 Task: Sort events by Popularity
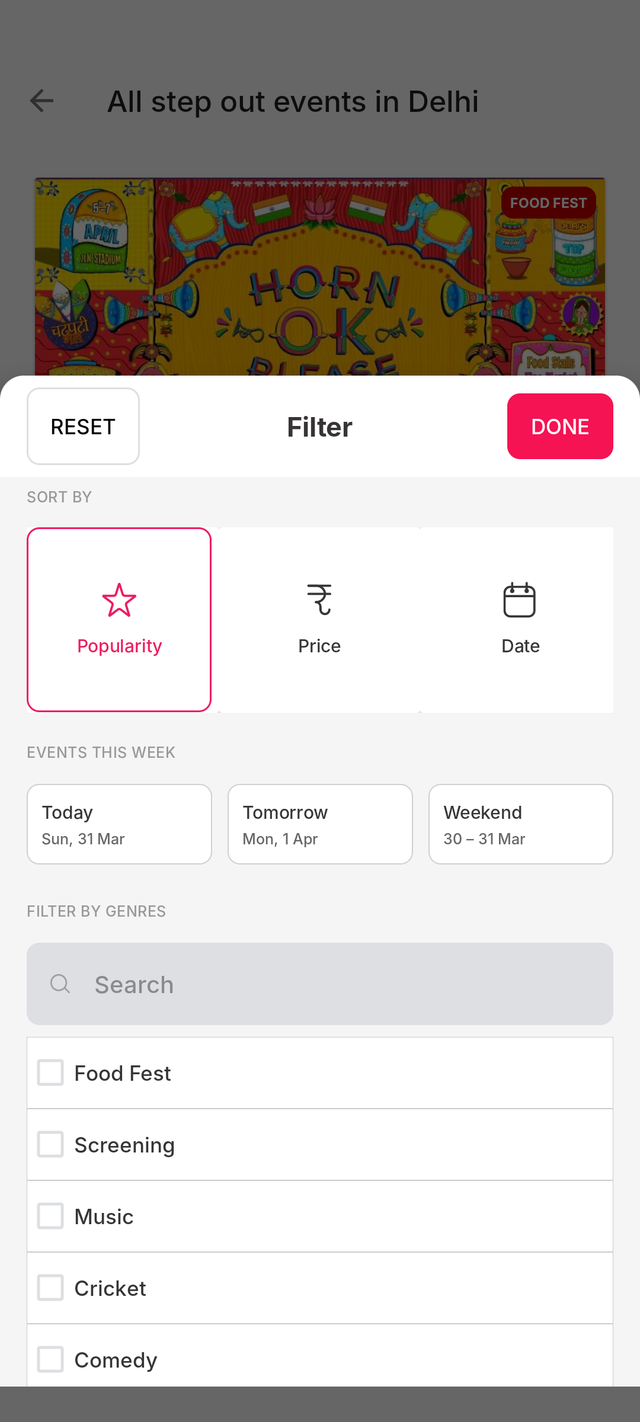pos(119,619)
